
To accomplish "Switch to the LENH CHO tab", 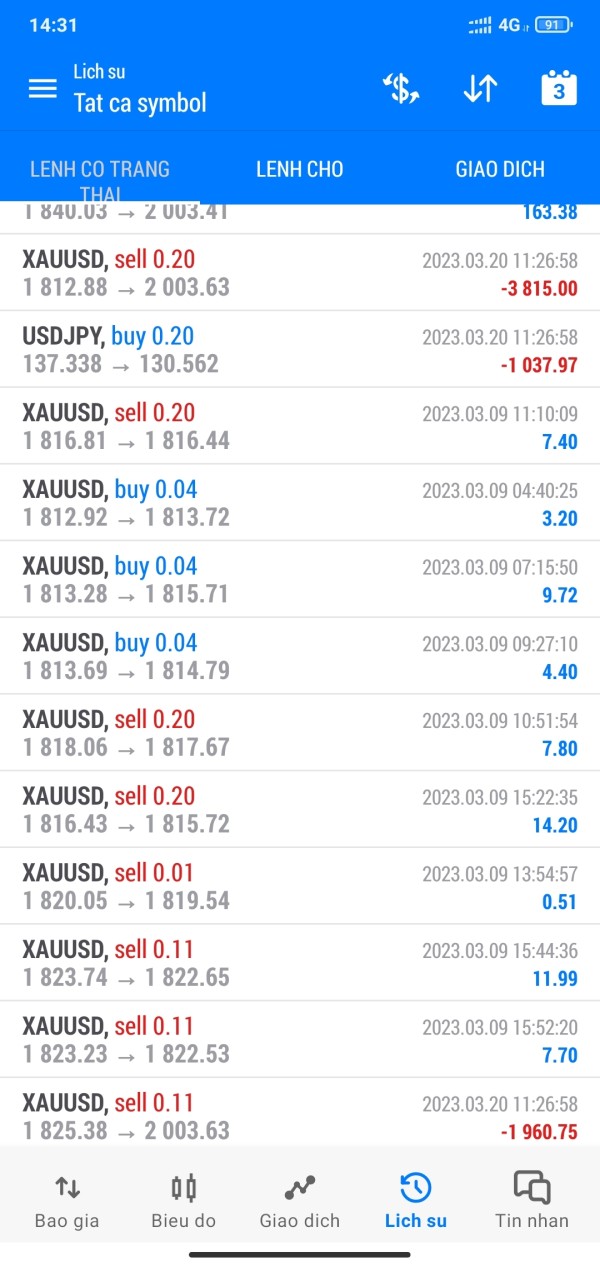I will [299, 170].
